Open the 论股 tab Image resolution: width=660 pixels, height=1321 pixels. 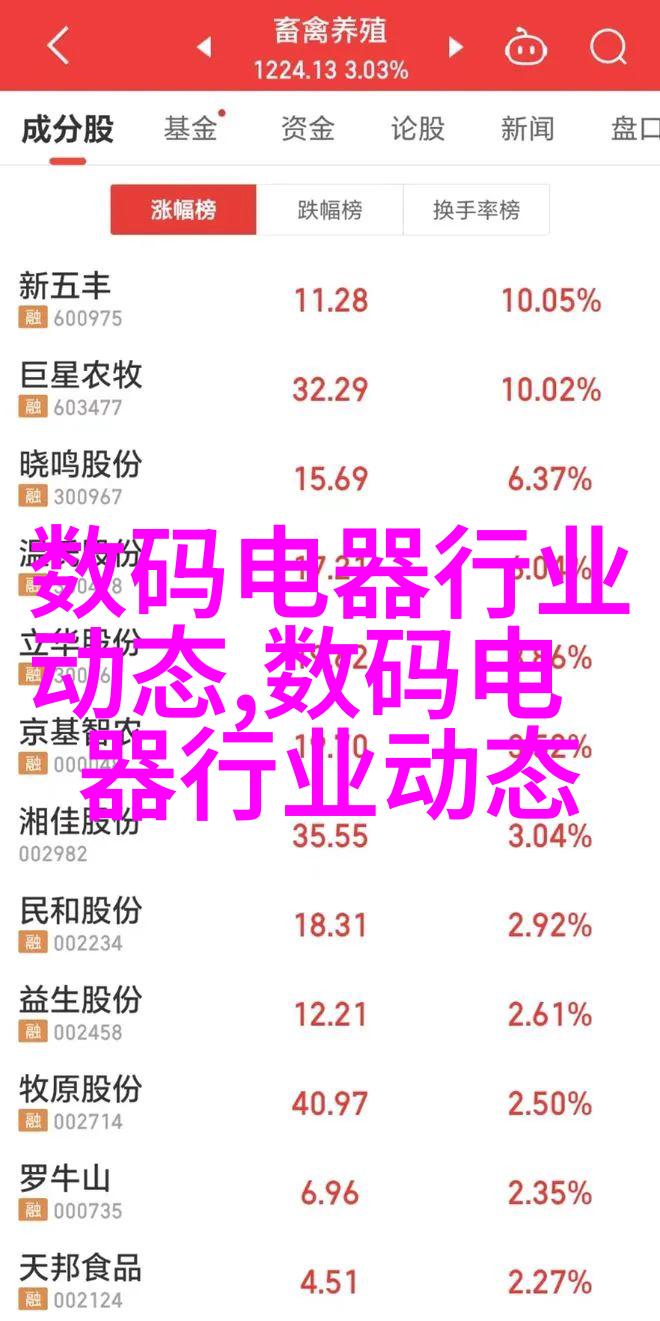418,128
